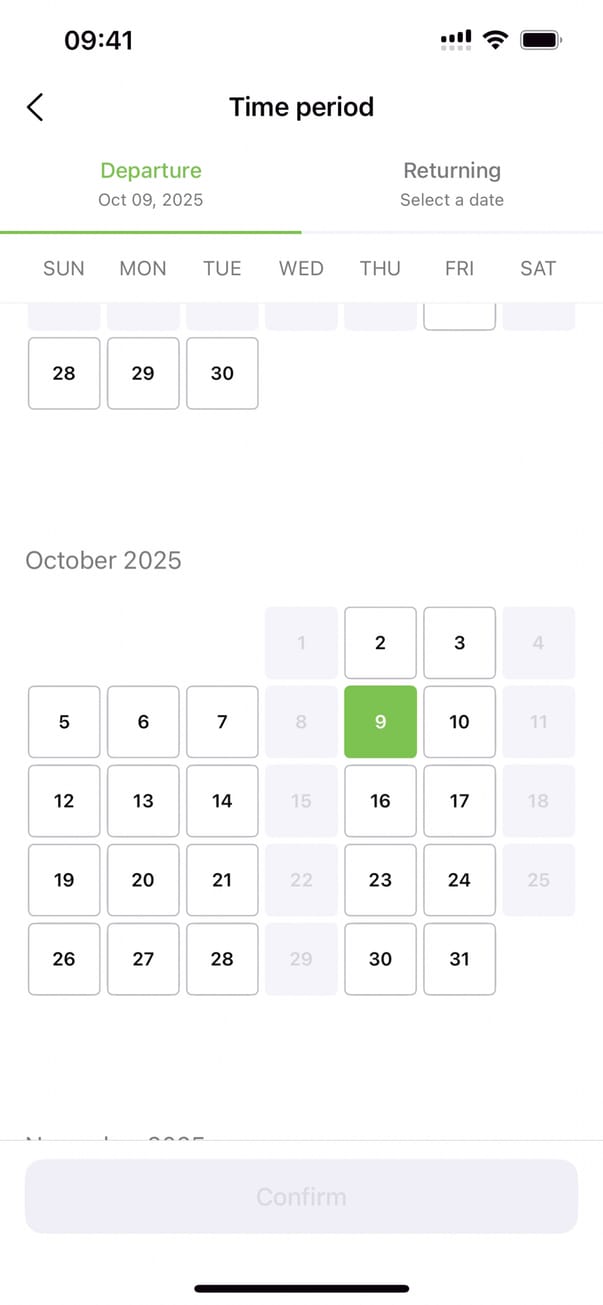
Task: Select October 26 on the calendar
Action: pyautogui.click(x=64, y=959)
